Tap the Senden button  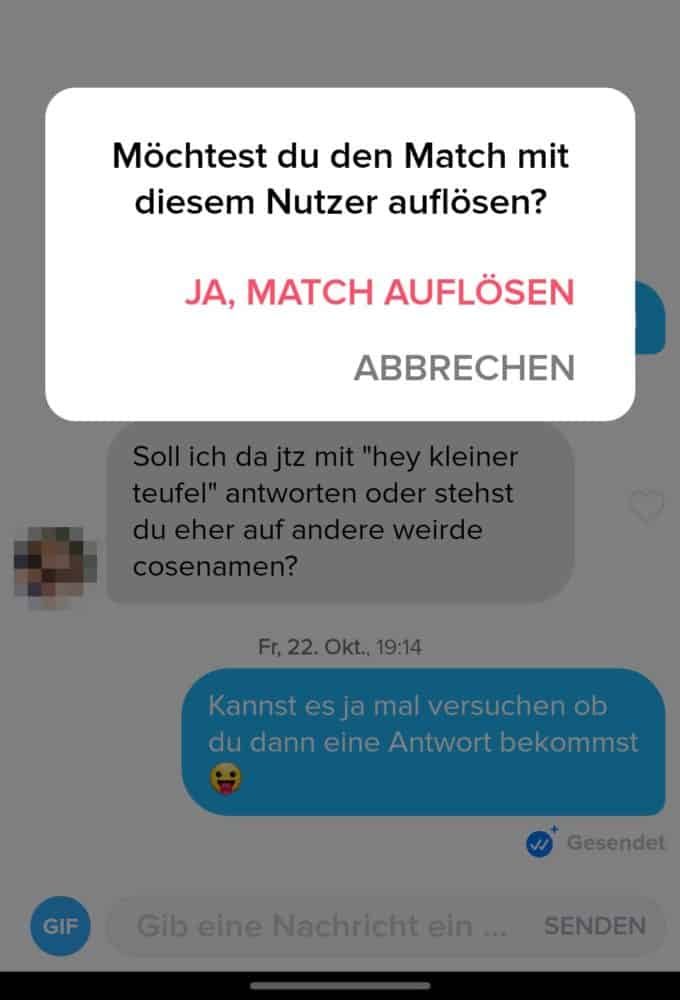[x=594, y=926]
